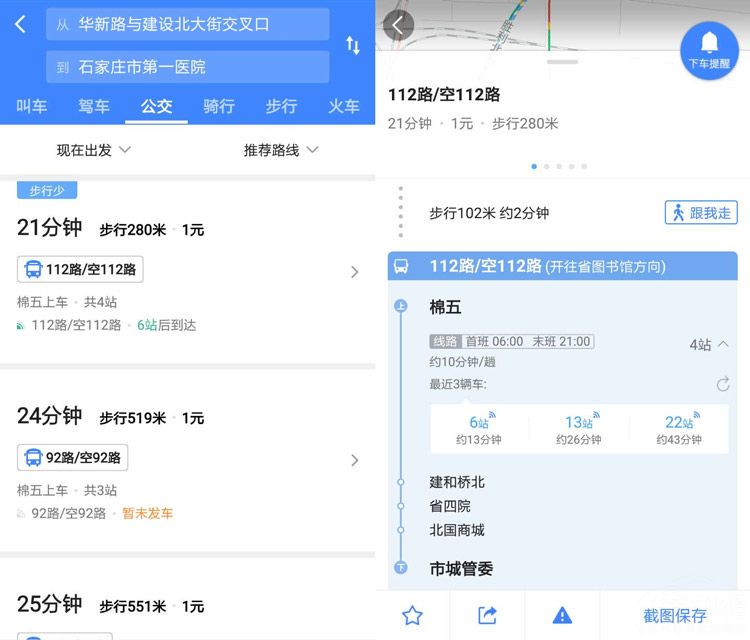Refresh the 最近3辆车 arrival info
This screenshot has width=750, height=640.
tap(723, 384)
